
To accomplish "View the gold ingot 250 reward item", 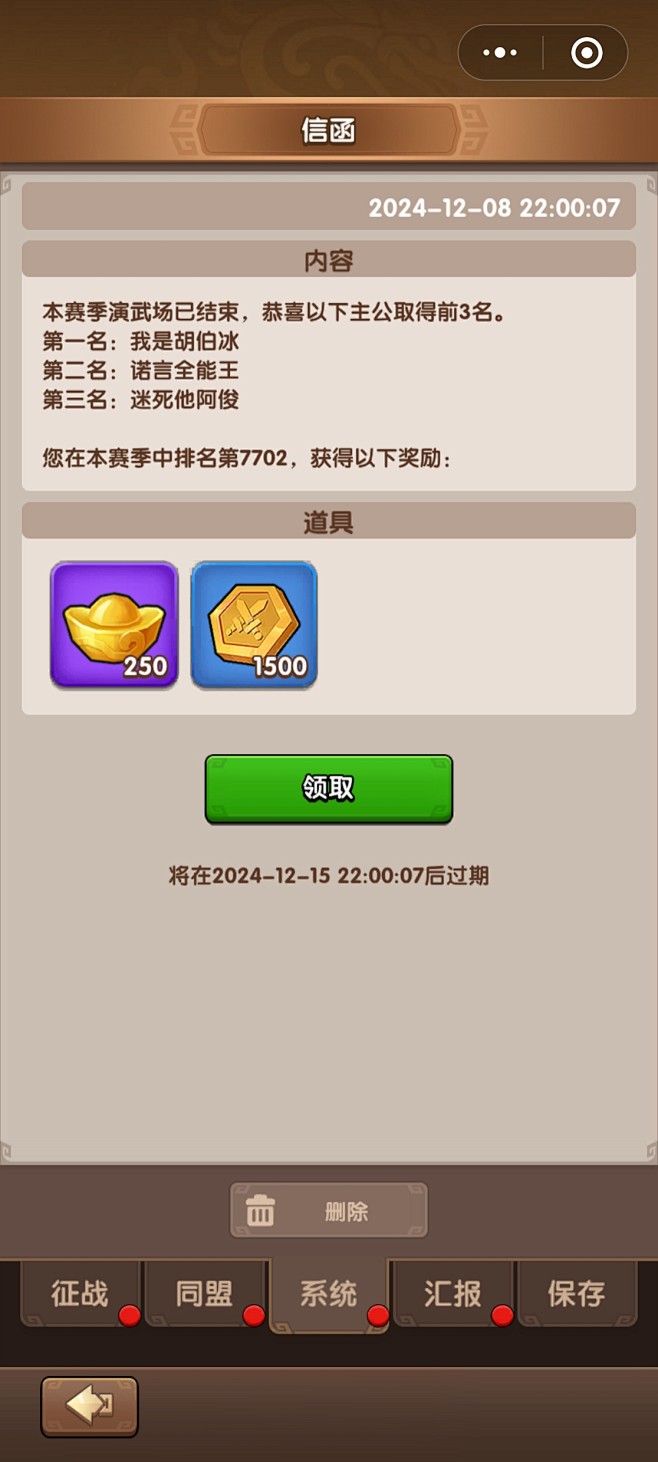I will click(114, 624).
